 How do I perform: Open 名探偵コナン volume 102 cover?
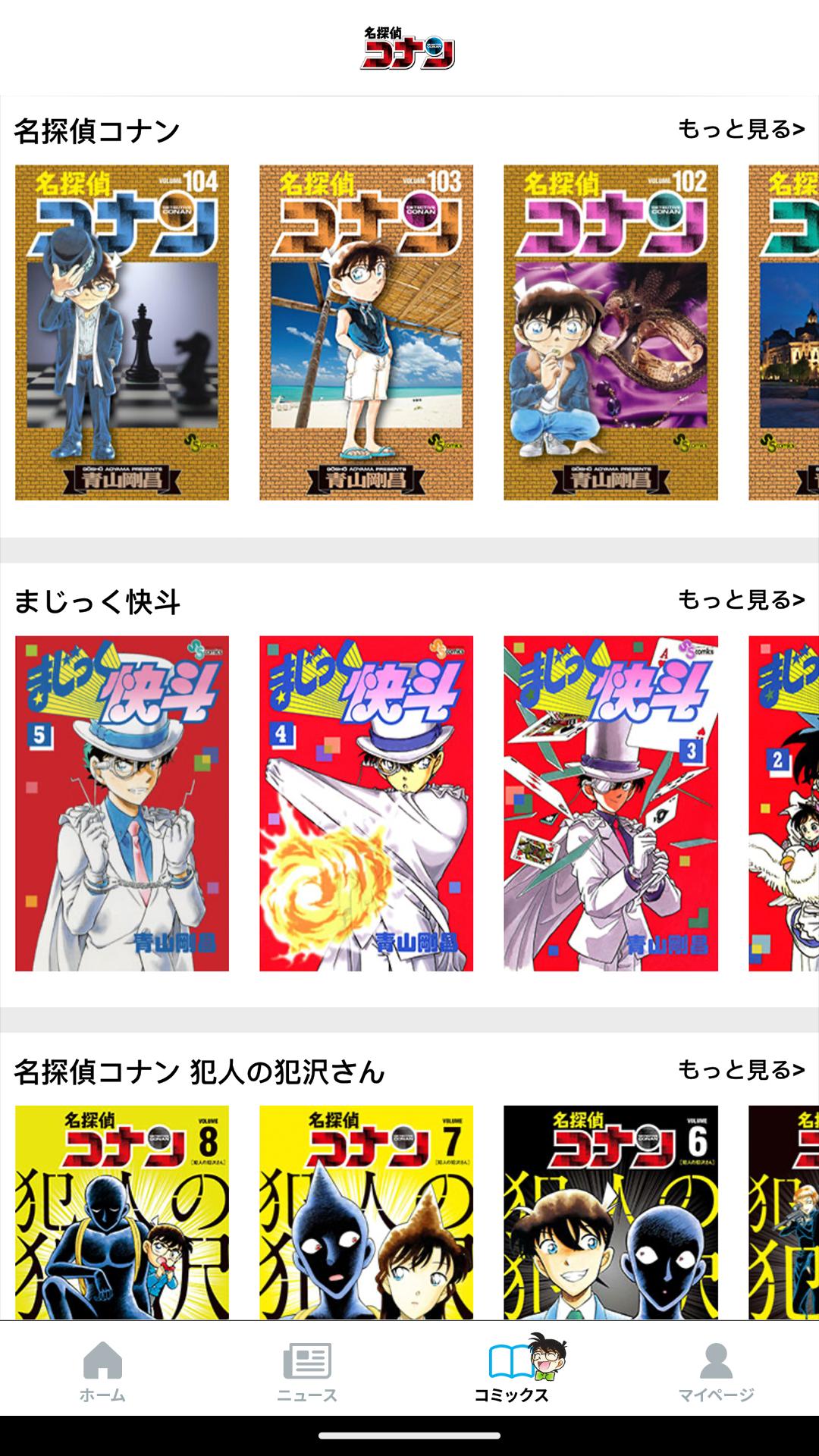pos(610,332)
